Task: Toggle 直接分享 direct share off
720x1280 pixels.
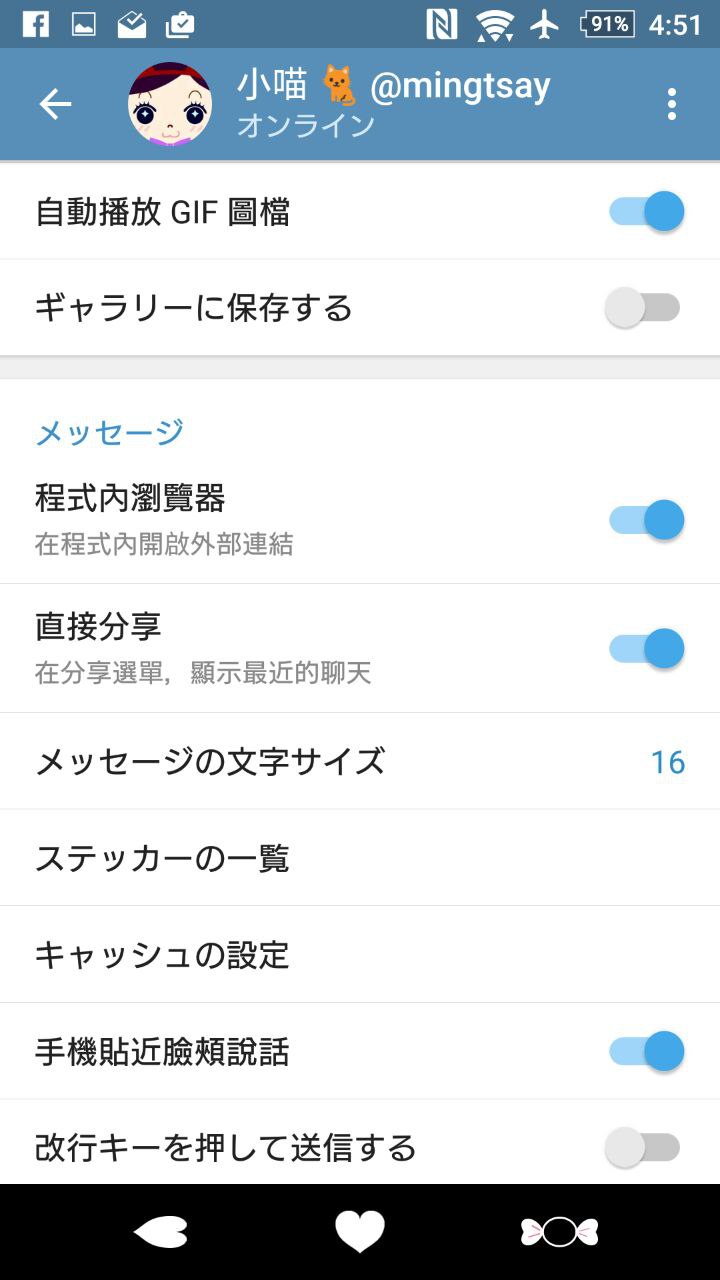Action: pos(647,649)
